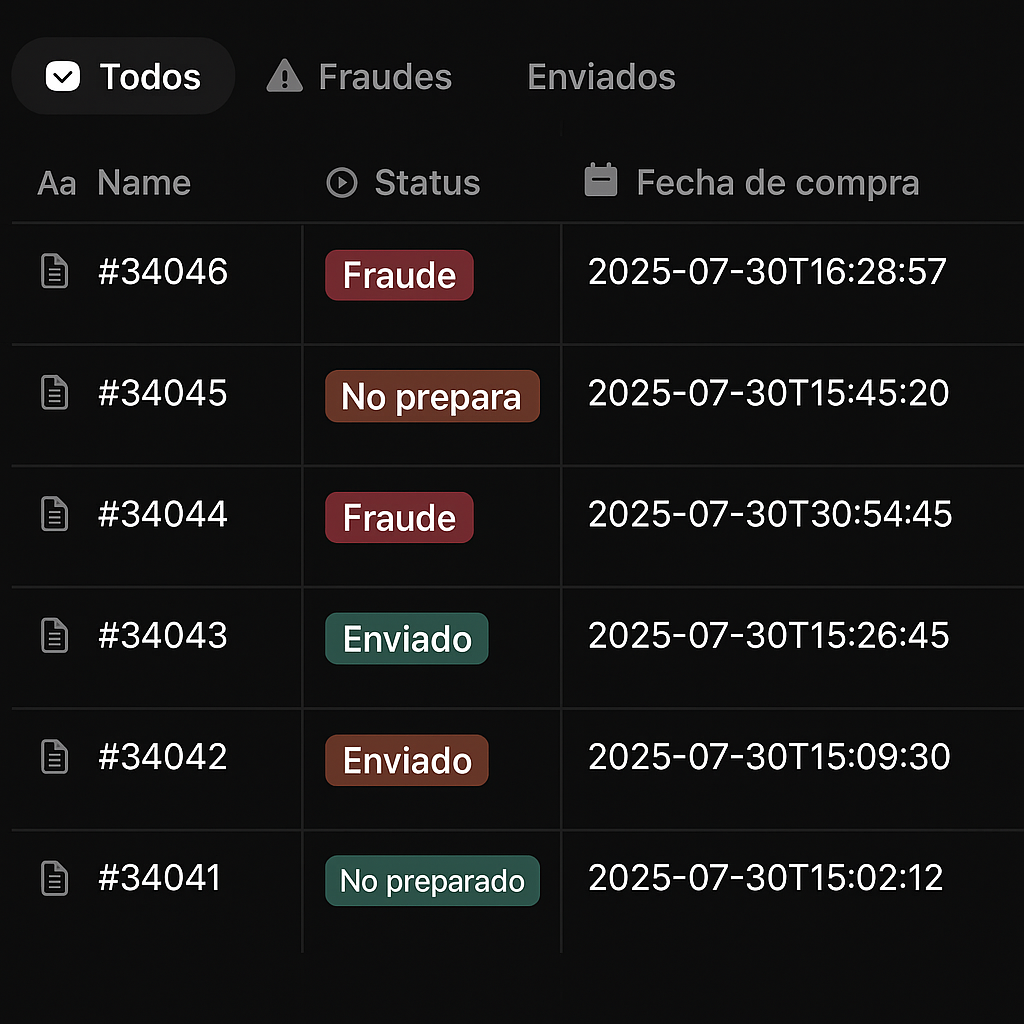
Task: Switch to the Fraudes tab
Action: (360, 77)
